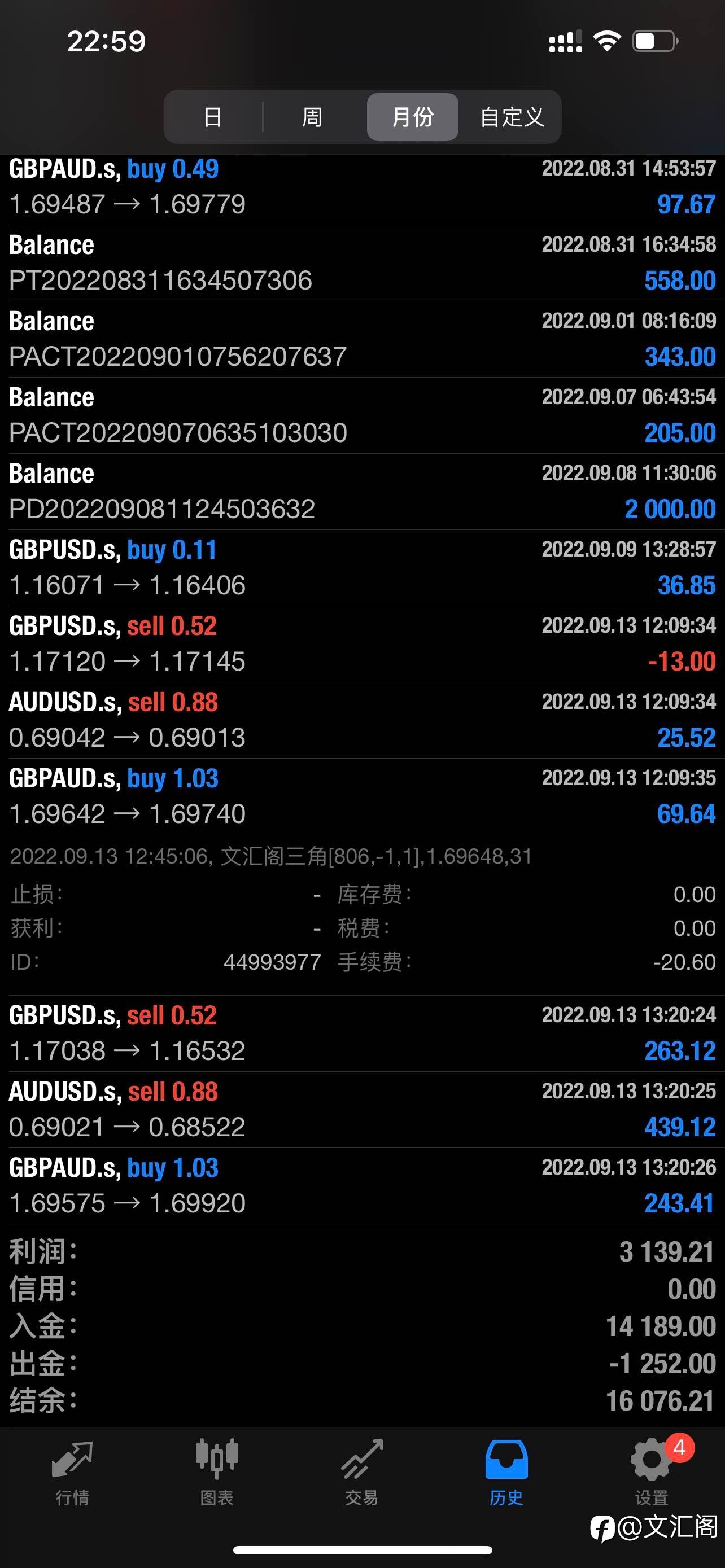Screen dimensions: 725x1568
Task: Expand the 2 000.00 Balance deposit entry
Action: 362,492
